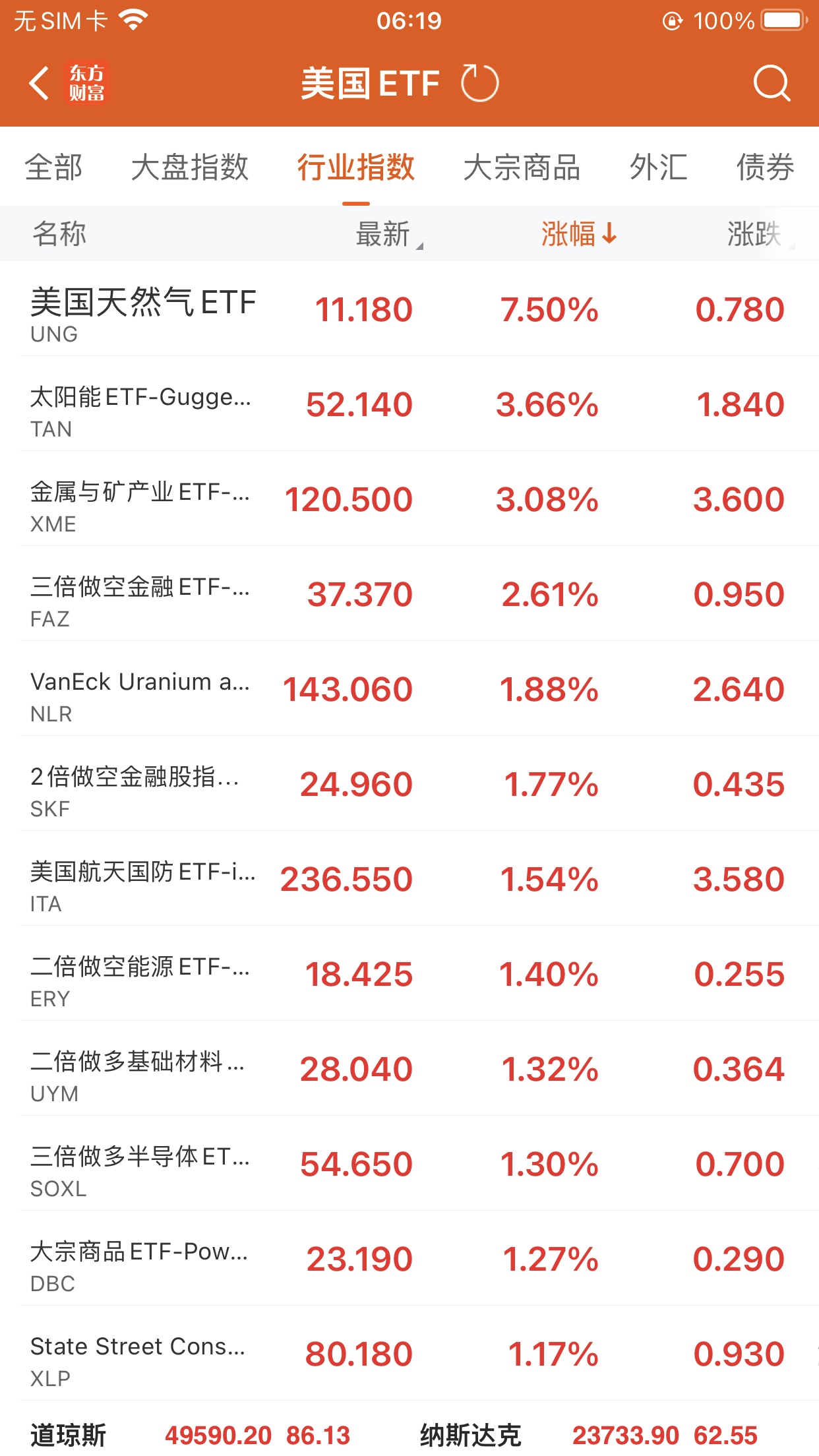Select the 大宗商品 tab

coord(521,167)
